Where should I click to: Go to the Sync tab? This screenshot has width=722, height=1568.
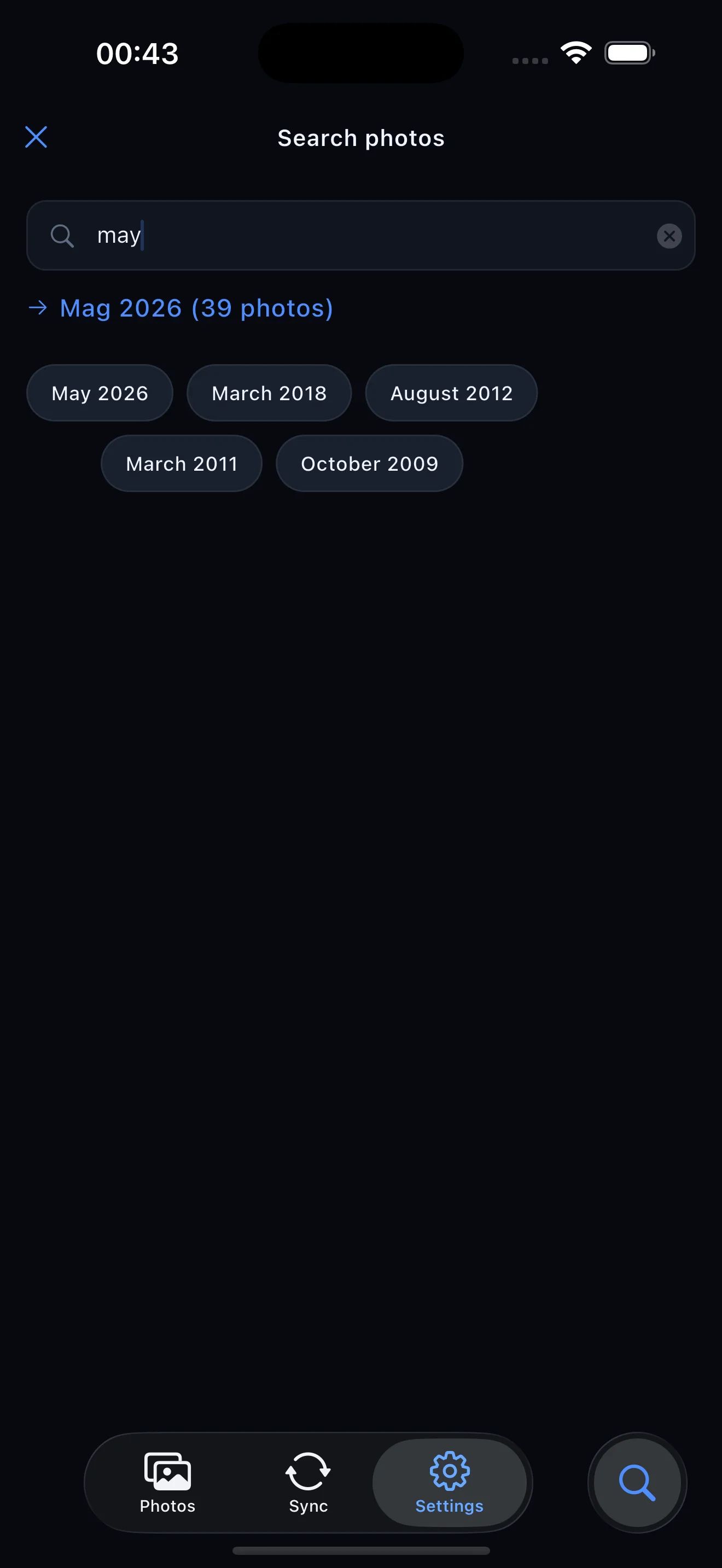click(308, 1483)
